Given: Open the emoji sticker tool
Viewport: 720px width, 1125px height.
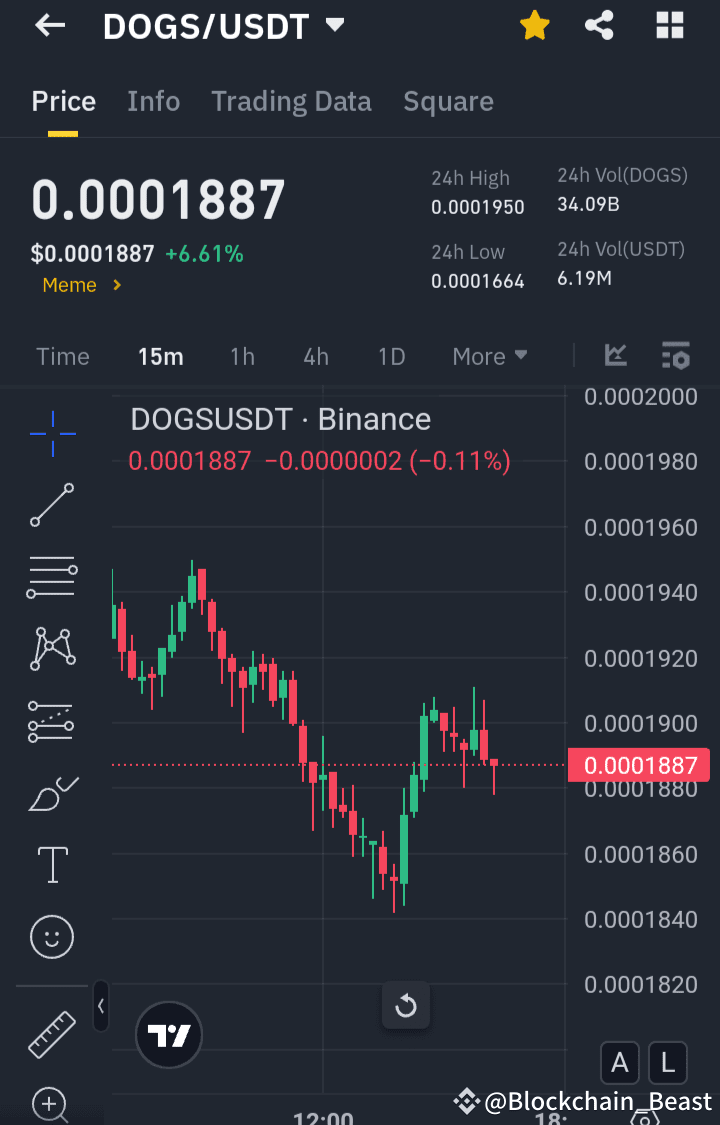Looking at the screenshot, I should 51,936.
